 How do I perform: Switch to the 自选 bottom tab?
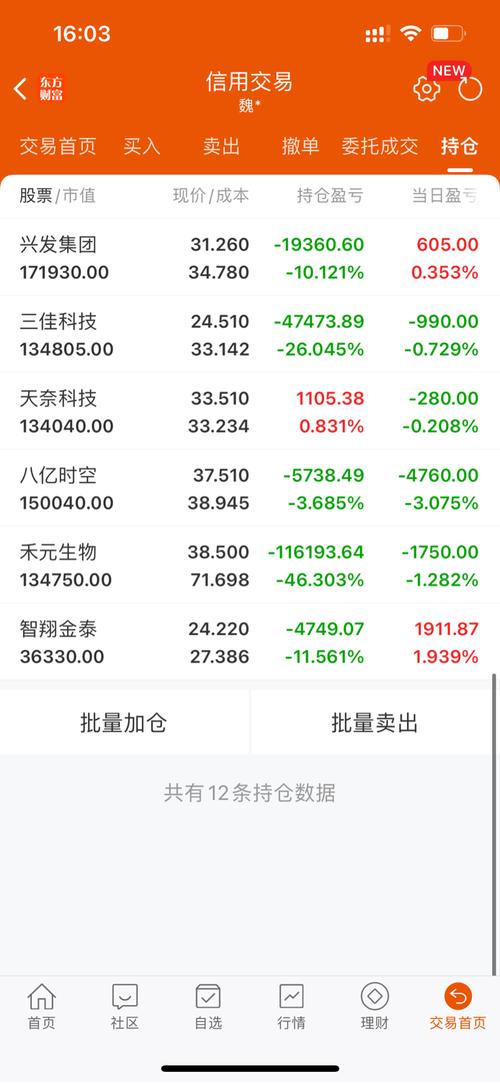pos(208,1006)
